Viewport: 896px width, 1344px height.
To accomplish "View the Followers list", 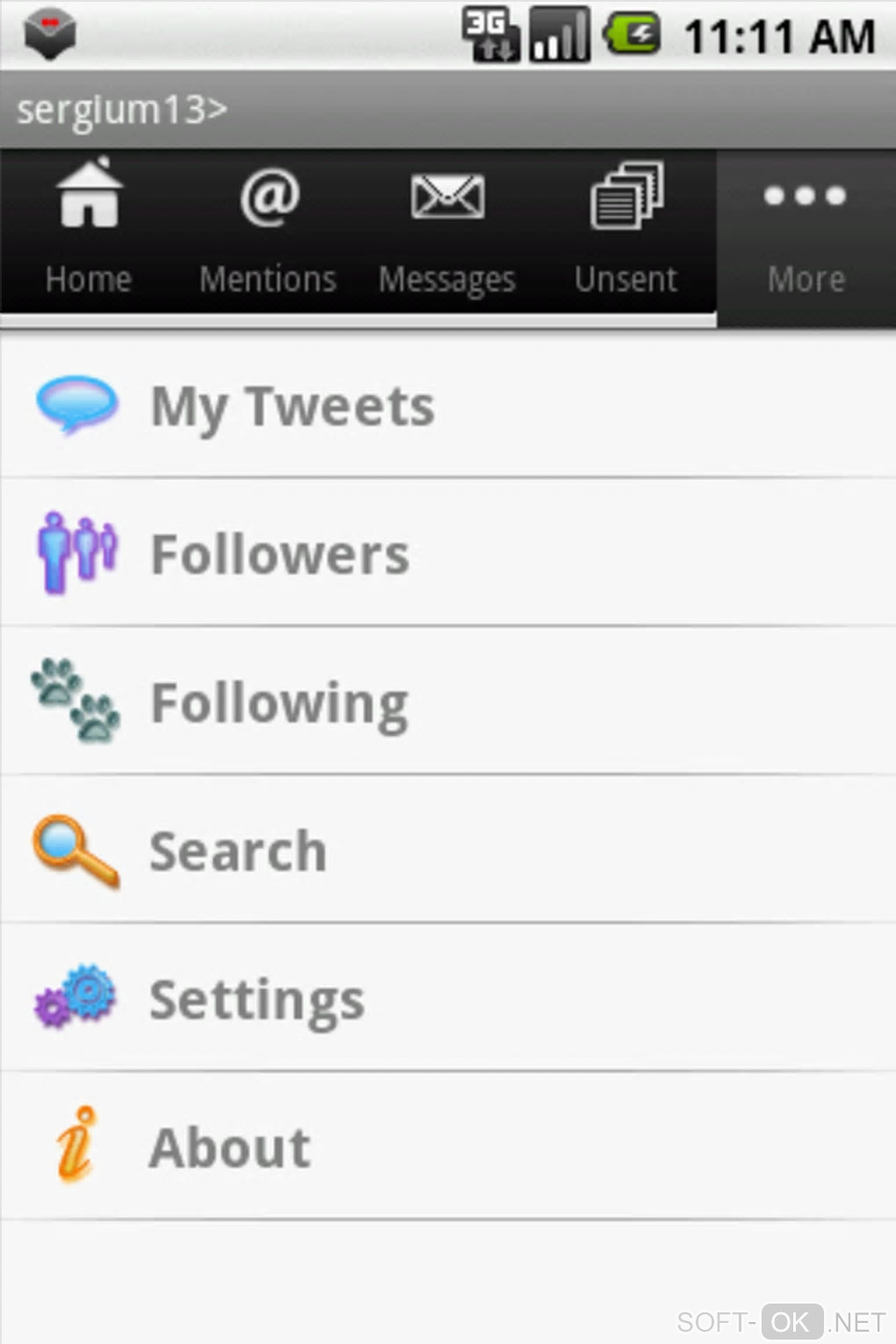I will (x=448, y=553).
